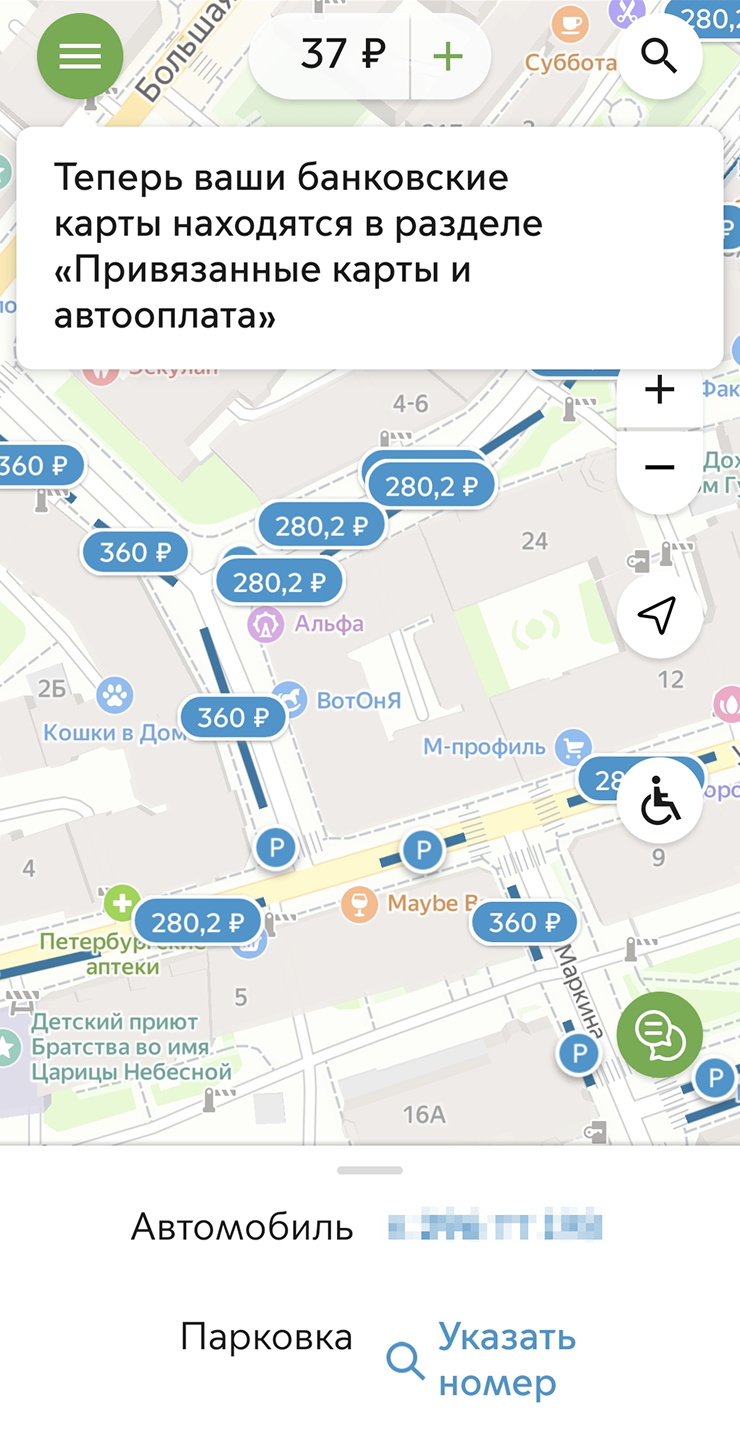Zoom out on the map
The width and height of the screenshot is (740, 1439).
(x=659, y=466)
